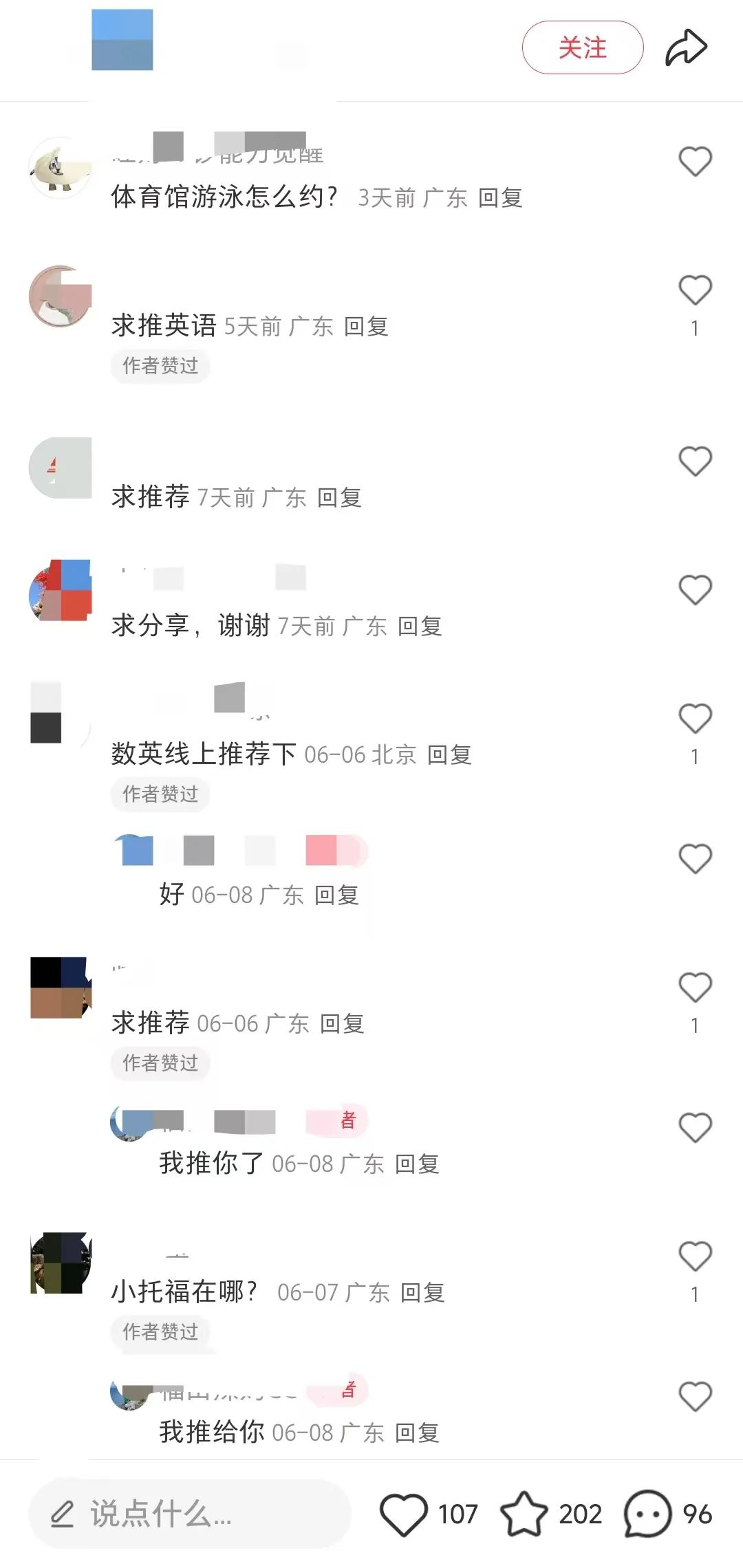
Task: Like the comment 体育馆游泳怎么约?
Action: tap(695, 162)
